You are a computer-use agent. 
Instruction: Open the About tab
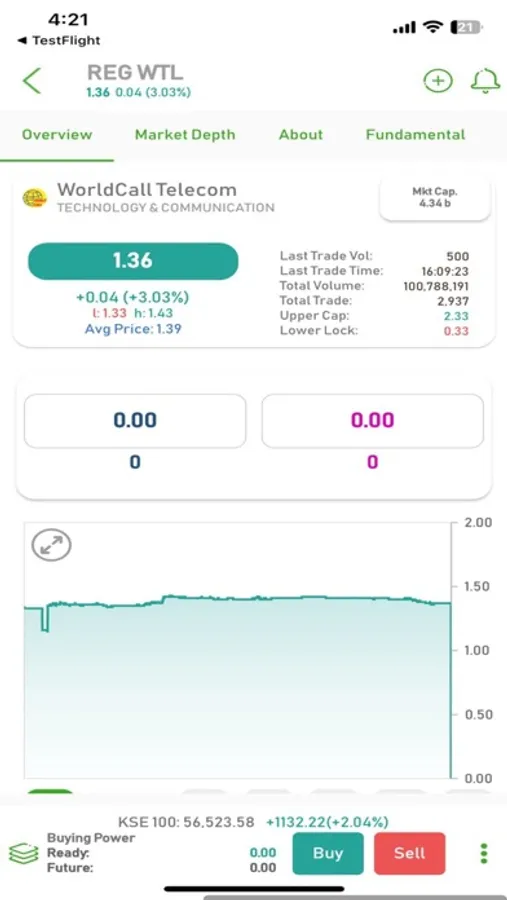click(x=301, y=135)
